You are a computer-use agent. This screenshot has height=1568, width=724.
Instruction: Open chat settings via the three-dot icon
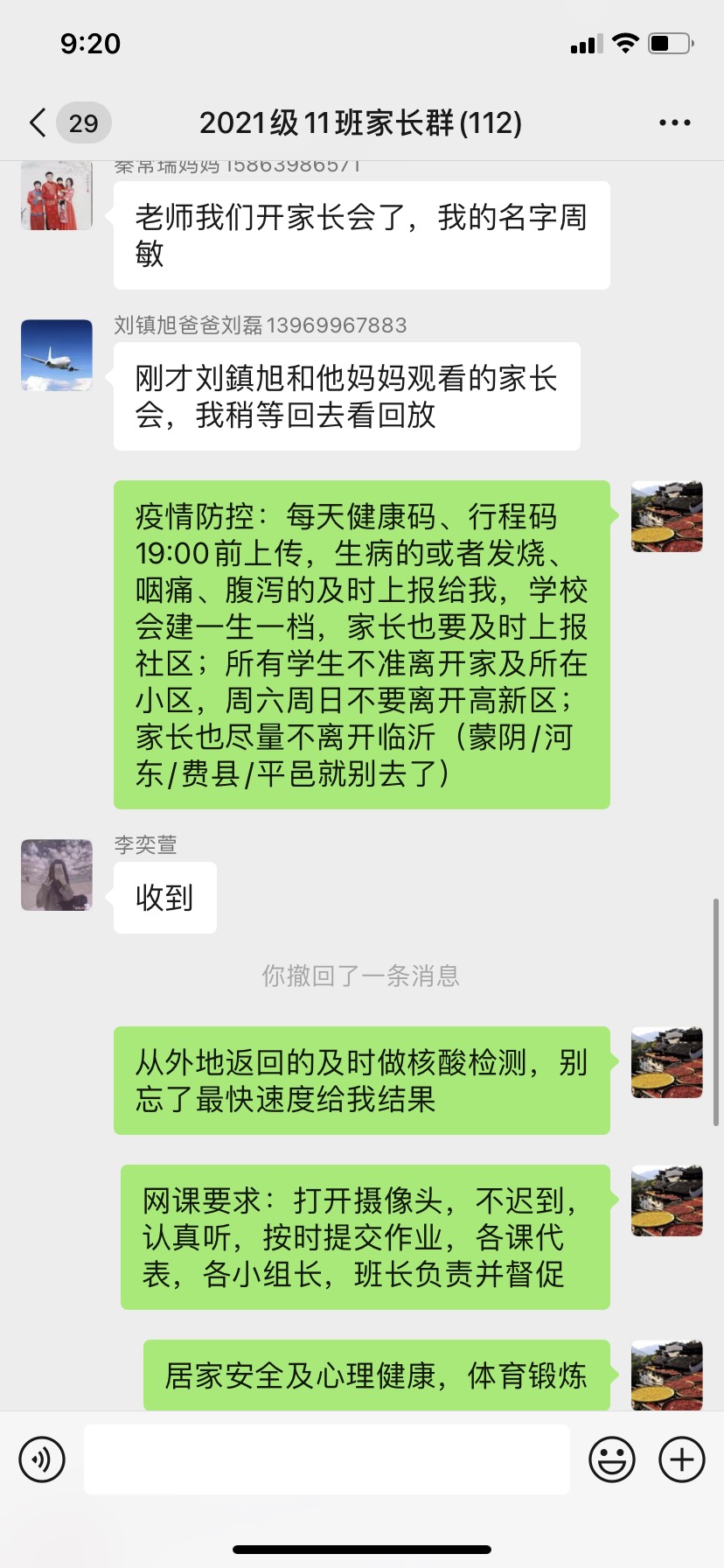674,122
